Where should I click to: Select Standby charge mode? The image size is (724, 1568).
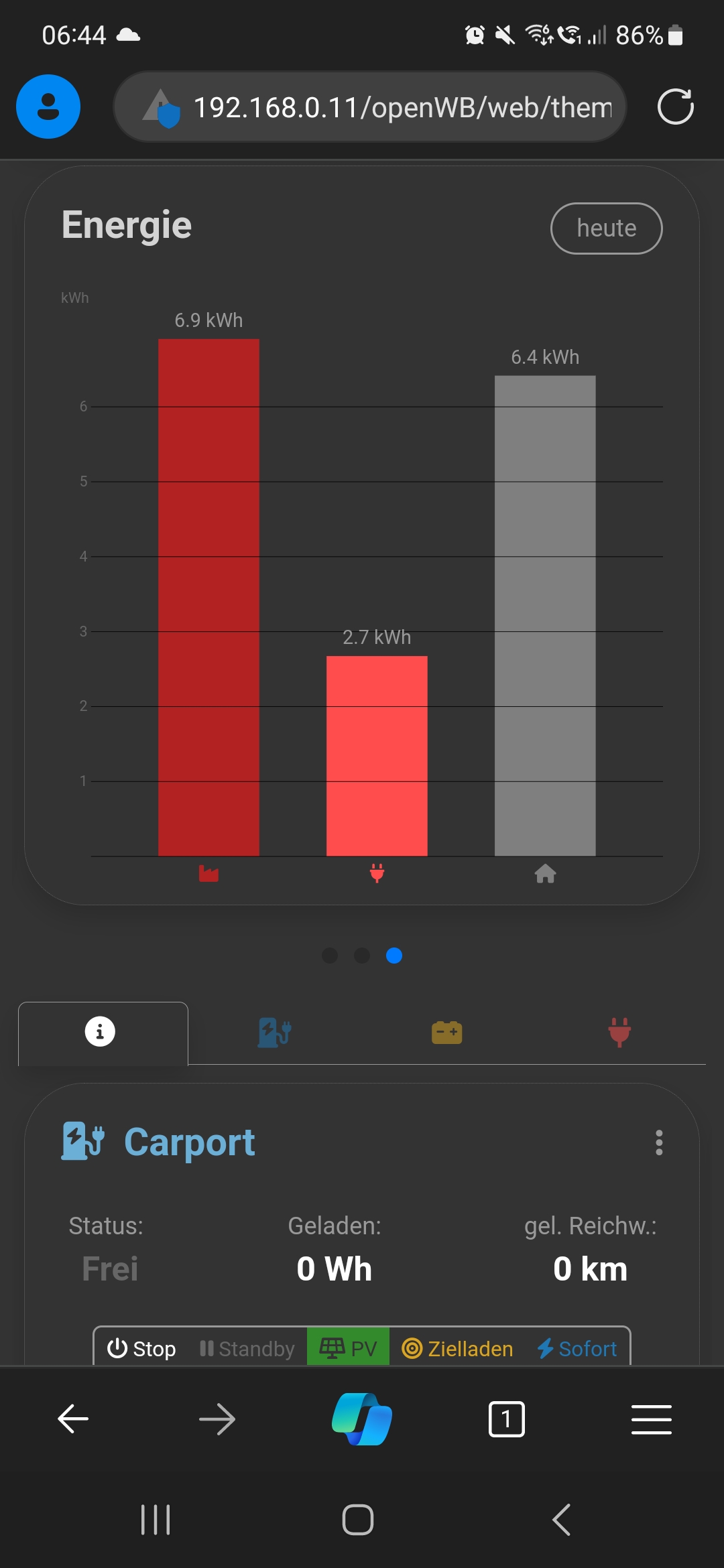pos(247,1348)
